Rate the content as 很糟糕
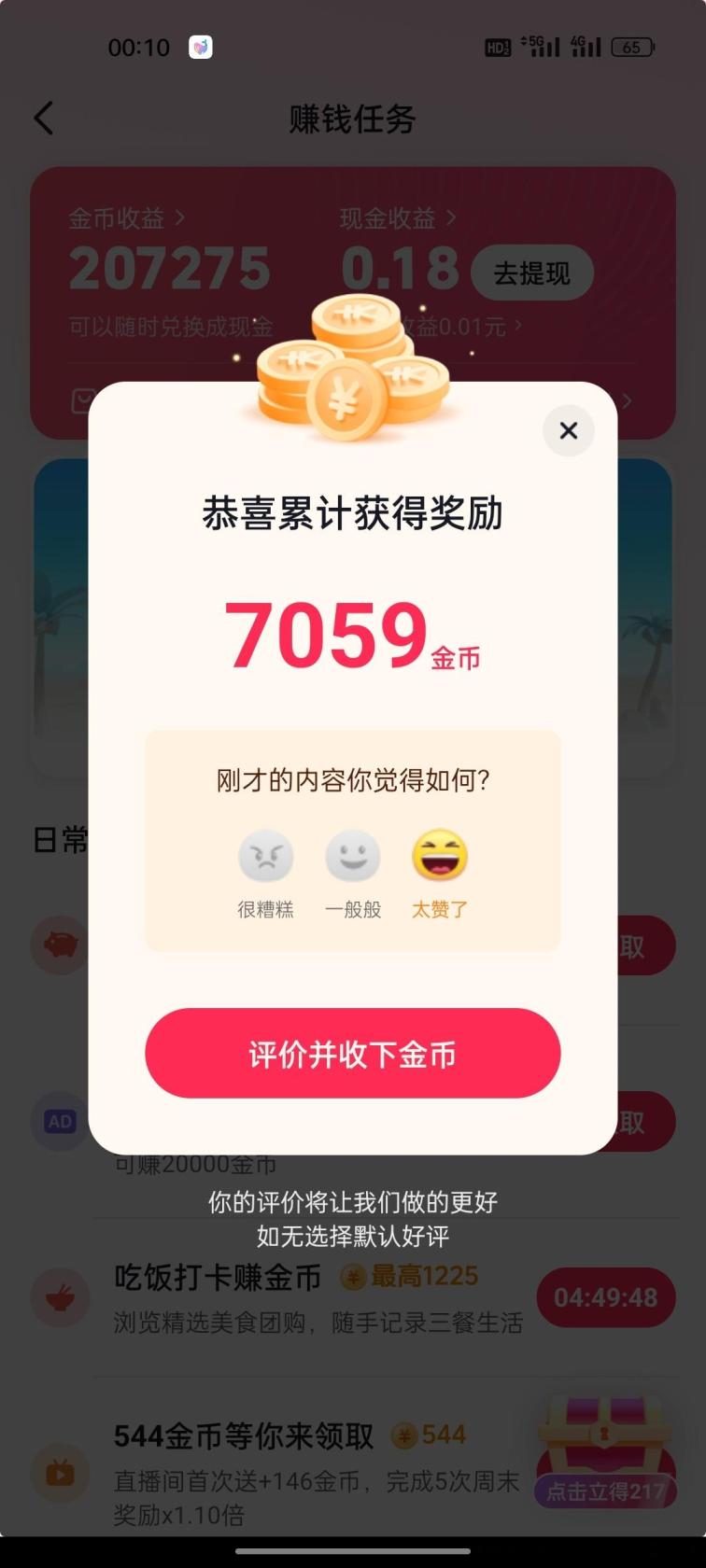The image size is (706, 1568). click(266, 857)
